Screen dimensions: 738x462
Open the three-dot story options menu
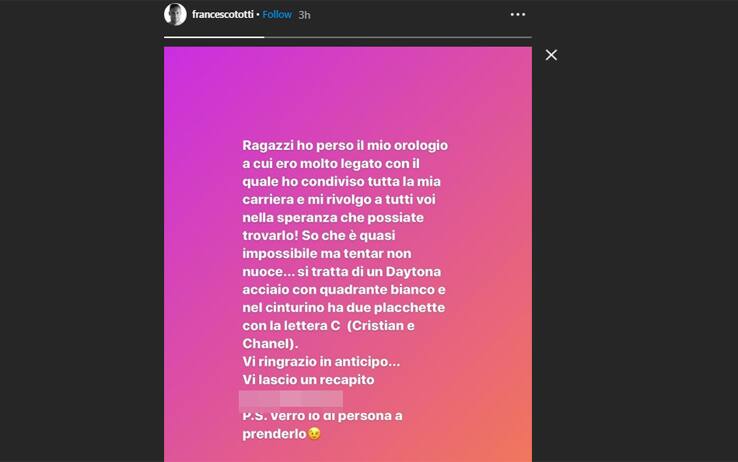click(517, 15)
